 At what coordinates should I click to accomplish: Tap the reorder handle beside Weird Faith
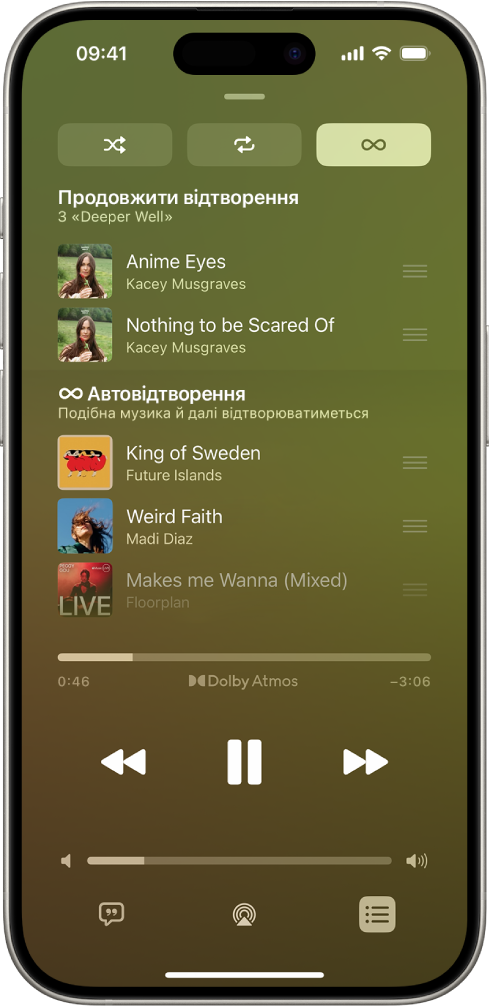coord(415,526)
